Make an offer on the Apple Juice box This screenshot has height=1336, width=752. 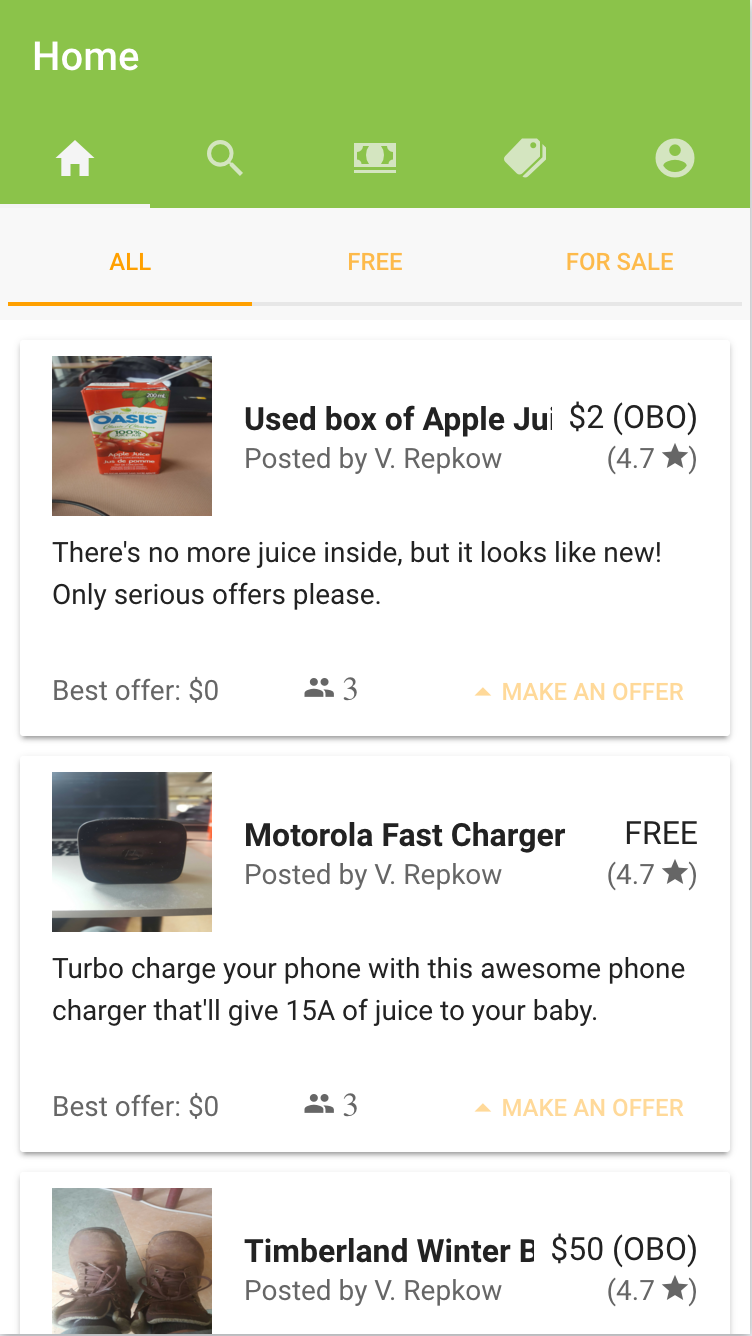pos(580,692)
